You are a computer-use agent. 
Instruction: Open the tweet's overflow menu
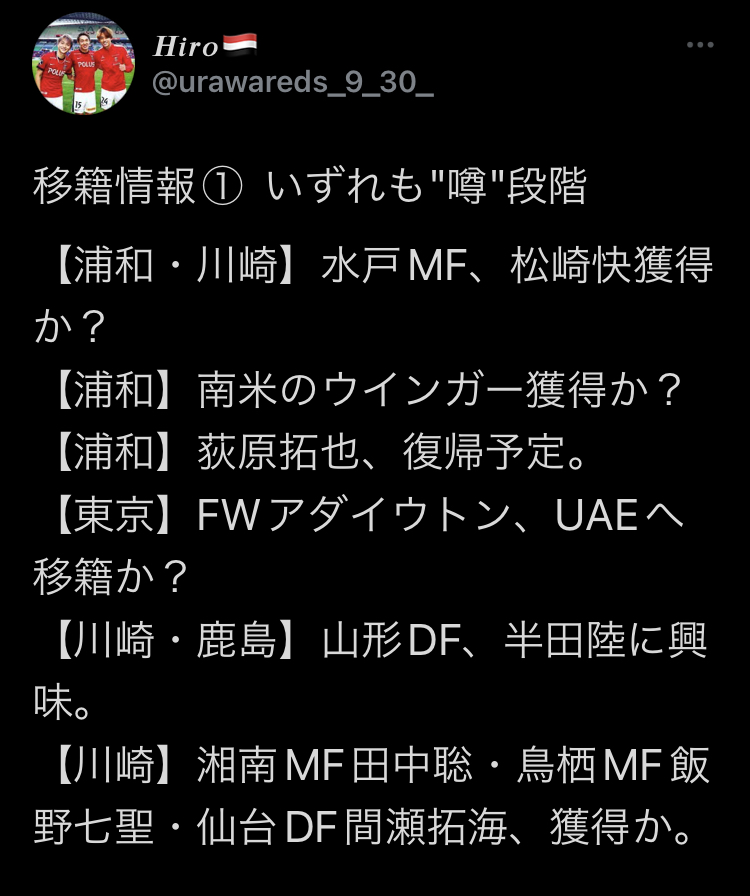tap(700, 46)
